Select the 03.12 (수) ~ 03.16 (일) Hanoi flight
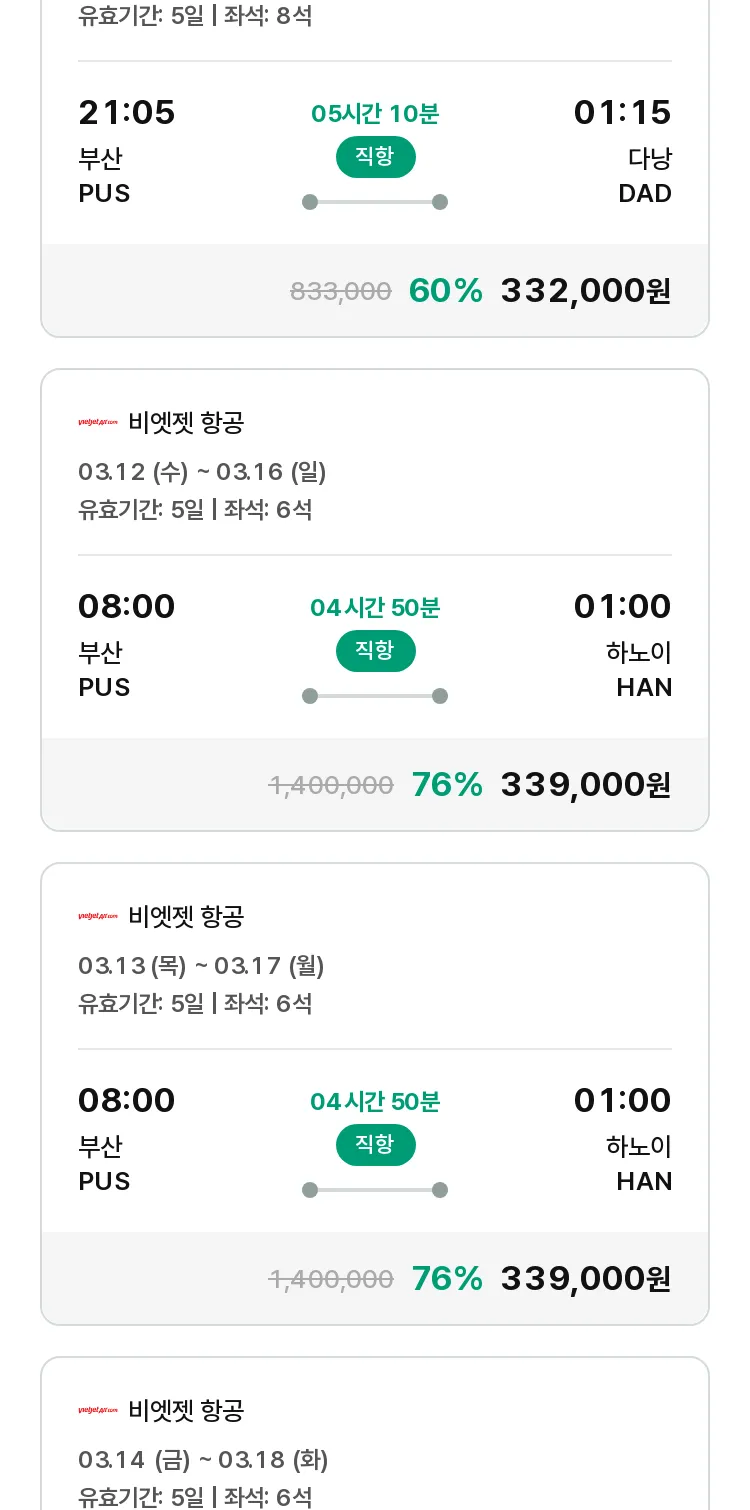This screenshot has height=1510, width=750. point(375,600)
